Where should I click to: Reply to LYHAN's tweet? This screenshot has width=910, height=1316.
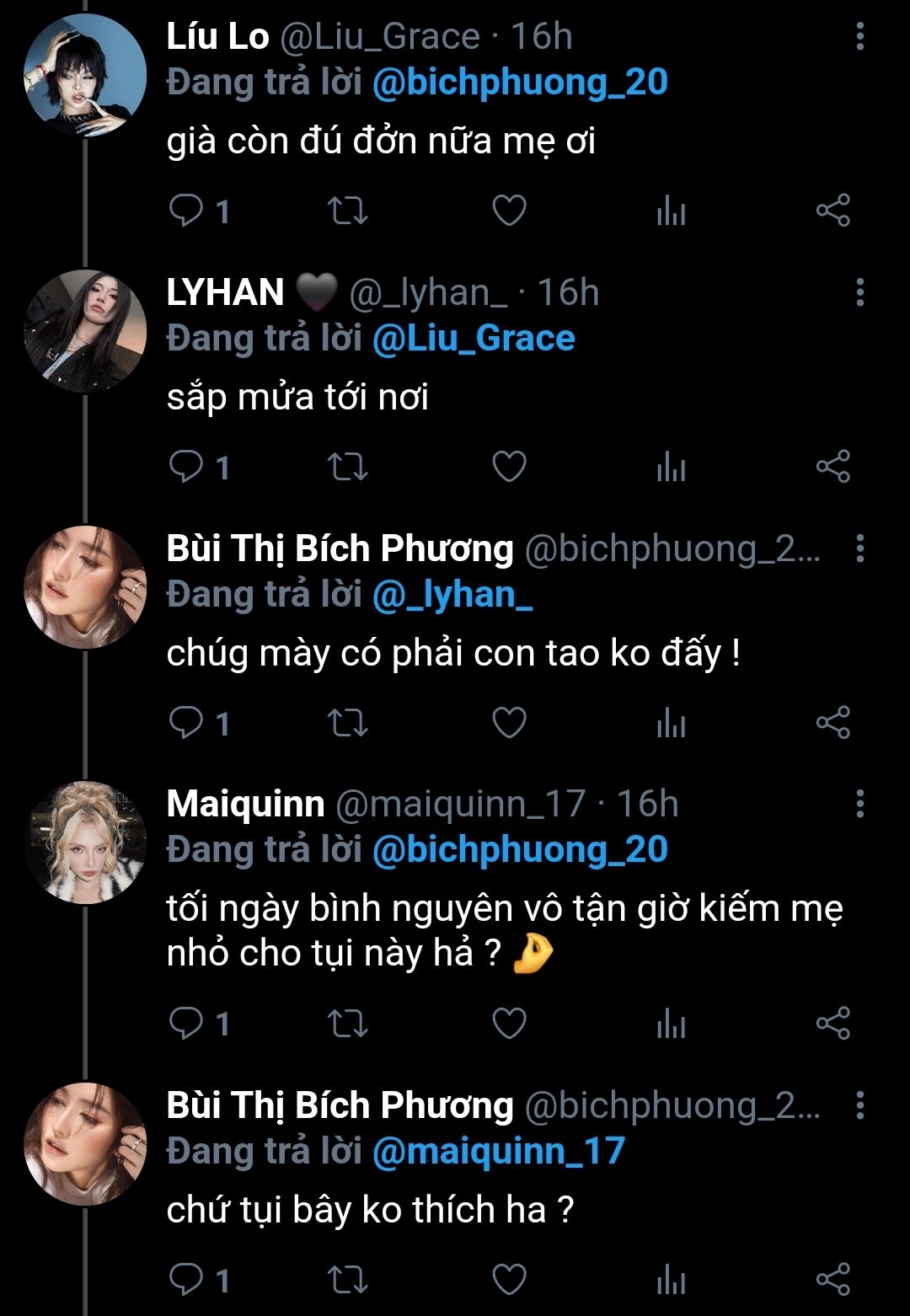click(x=185, y=467)
